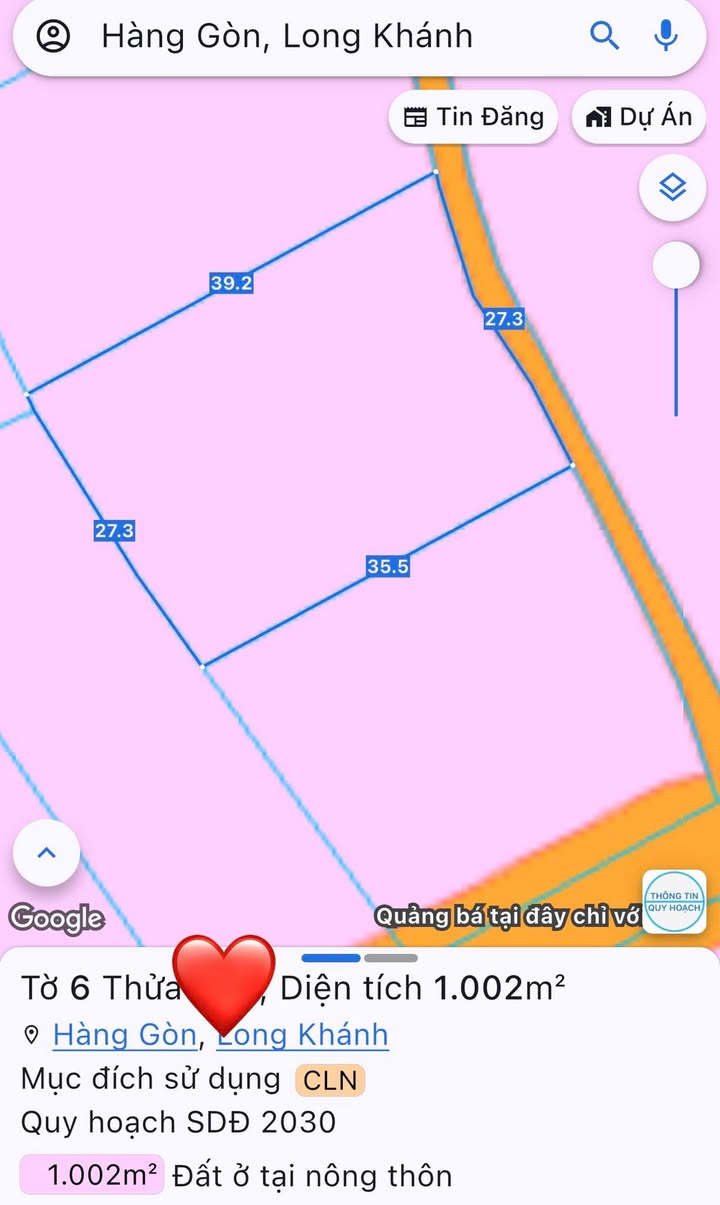Open the Hàng Gòn location link
Screen dimensions: 720x1205
pyautogui.click(x=124, y=1034)
